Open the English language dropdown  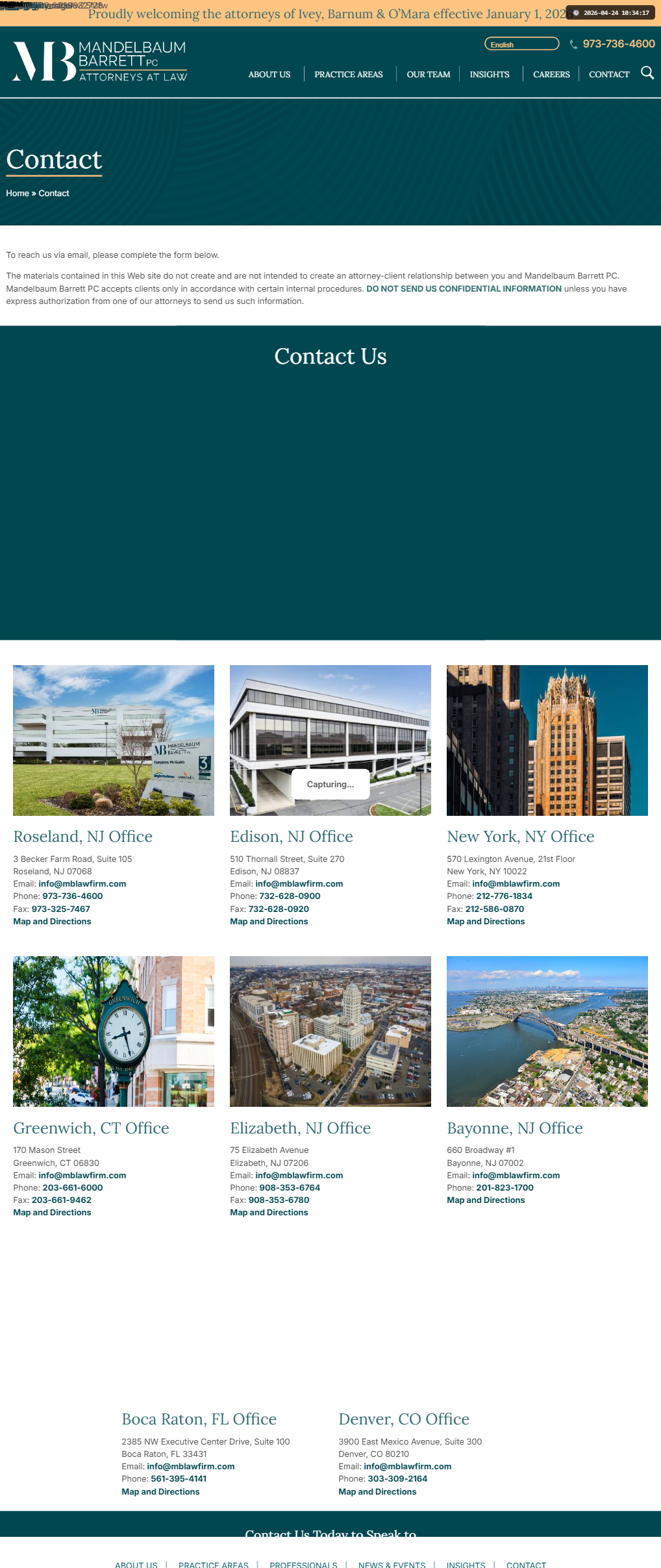pyautogui.click(x=521, y=44)
